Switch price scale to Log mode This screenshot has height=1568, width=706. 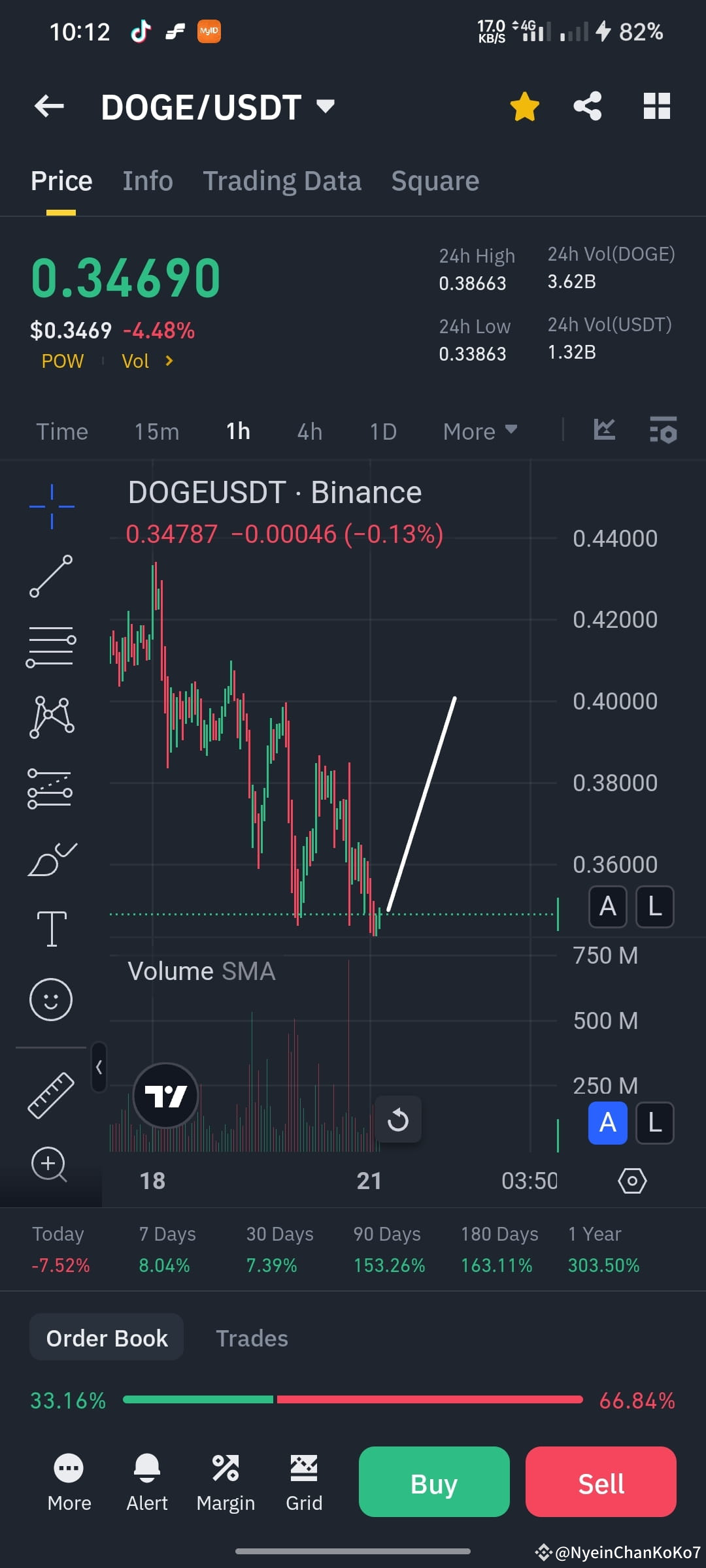pos(654,907)
